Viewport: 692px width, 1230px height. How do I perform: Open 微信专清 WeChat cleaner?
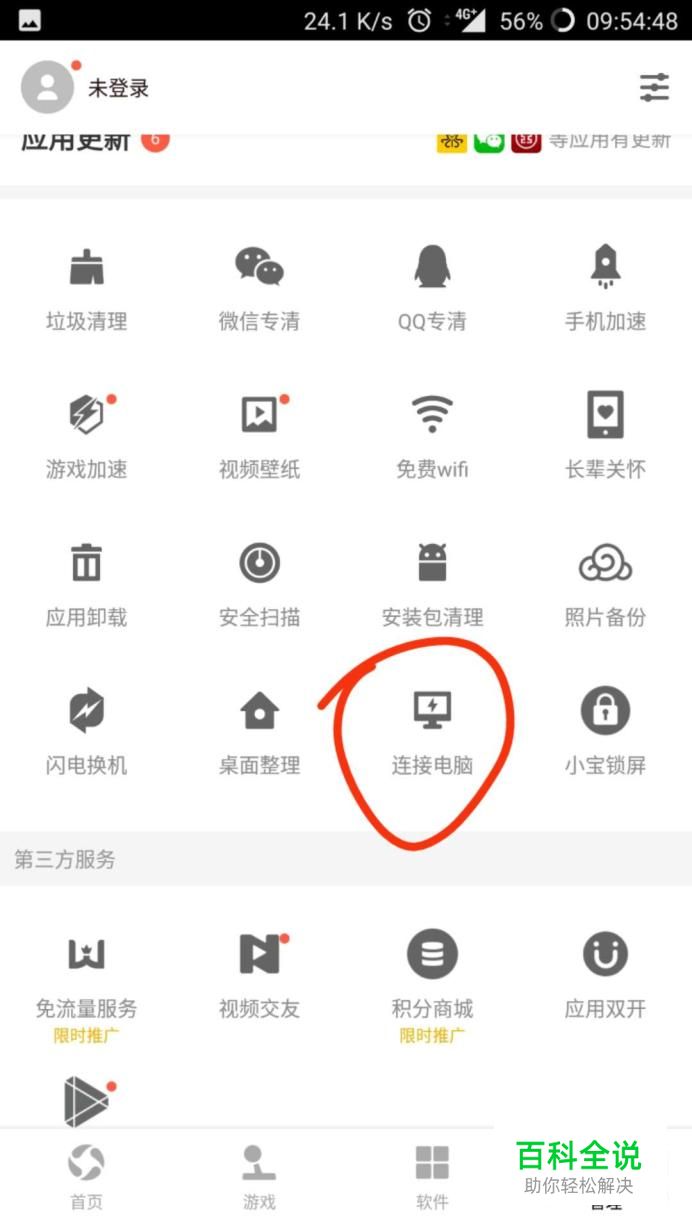[259, 288]
